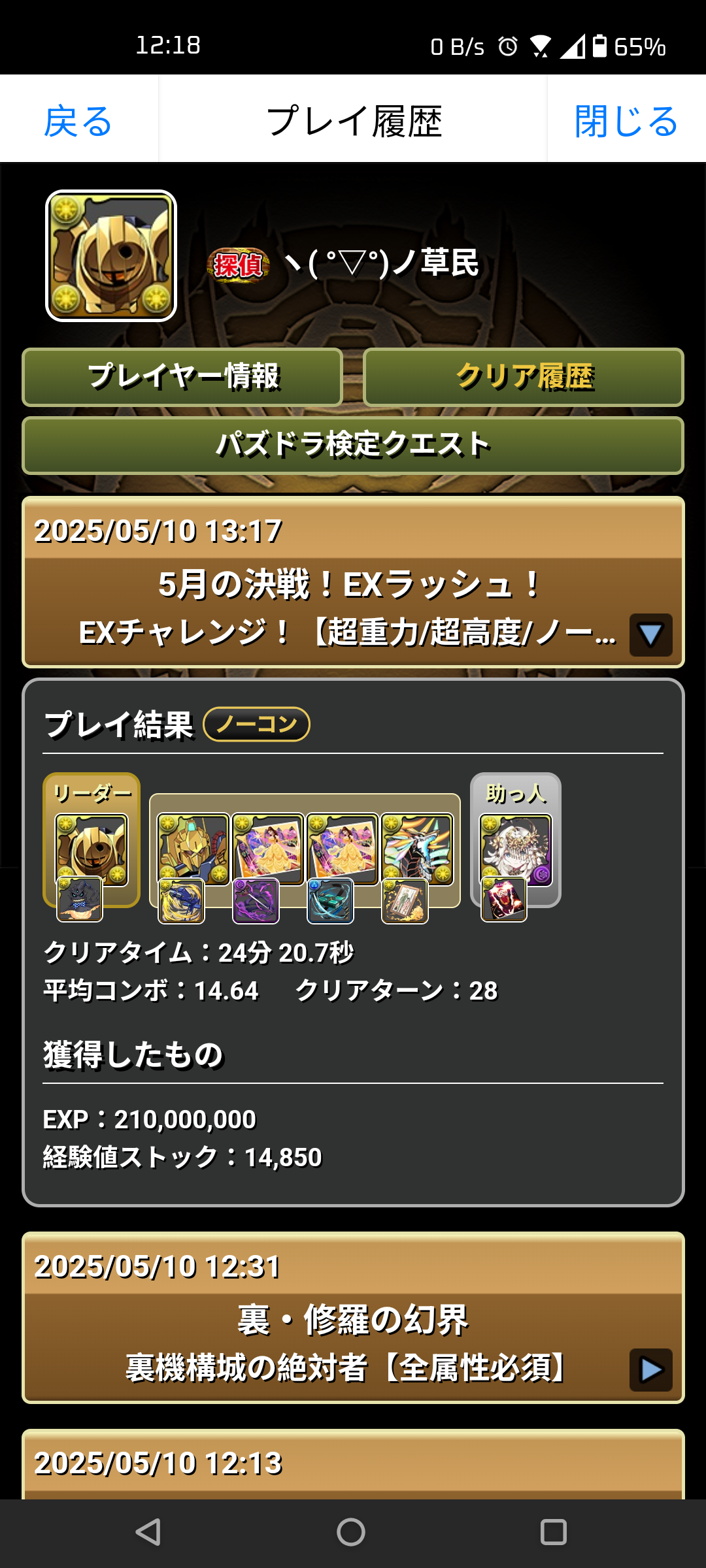The image size is (706, 1568).
Task: Close the screen with 閉じる
Action: [x=626, y=121]
